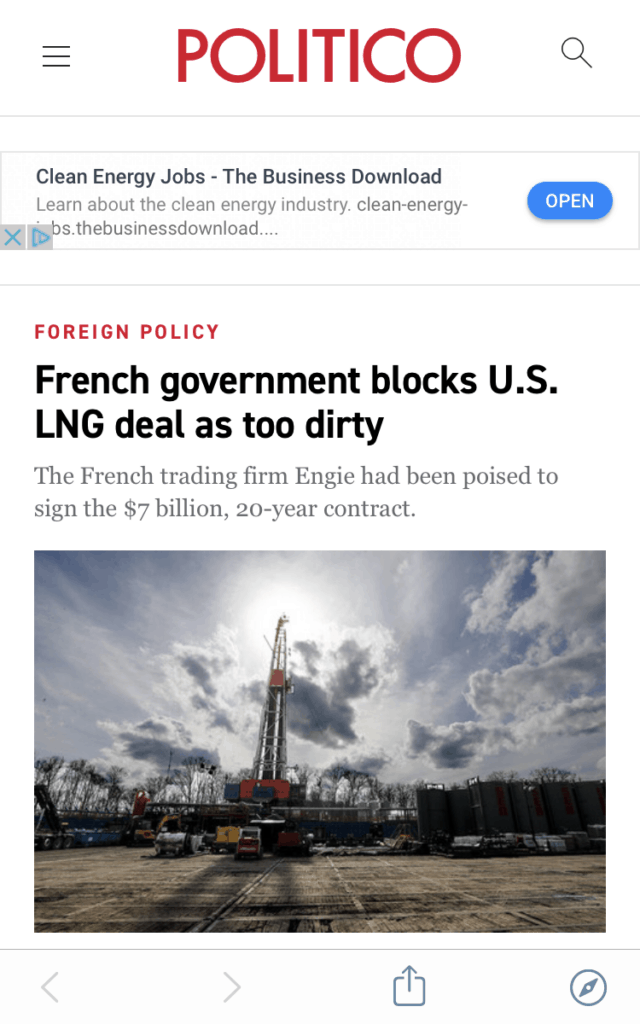Screen dimensions: 640x1024
Task: Go back to the previous page
Action: pos(50,988)
